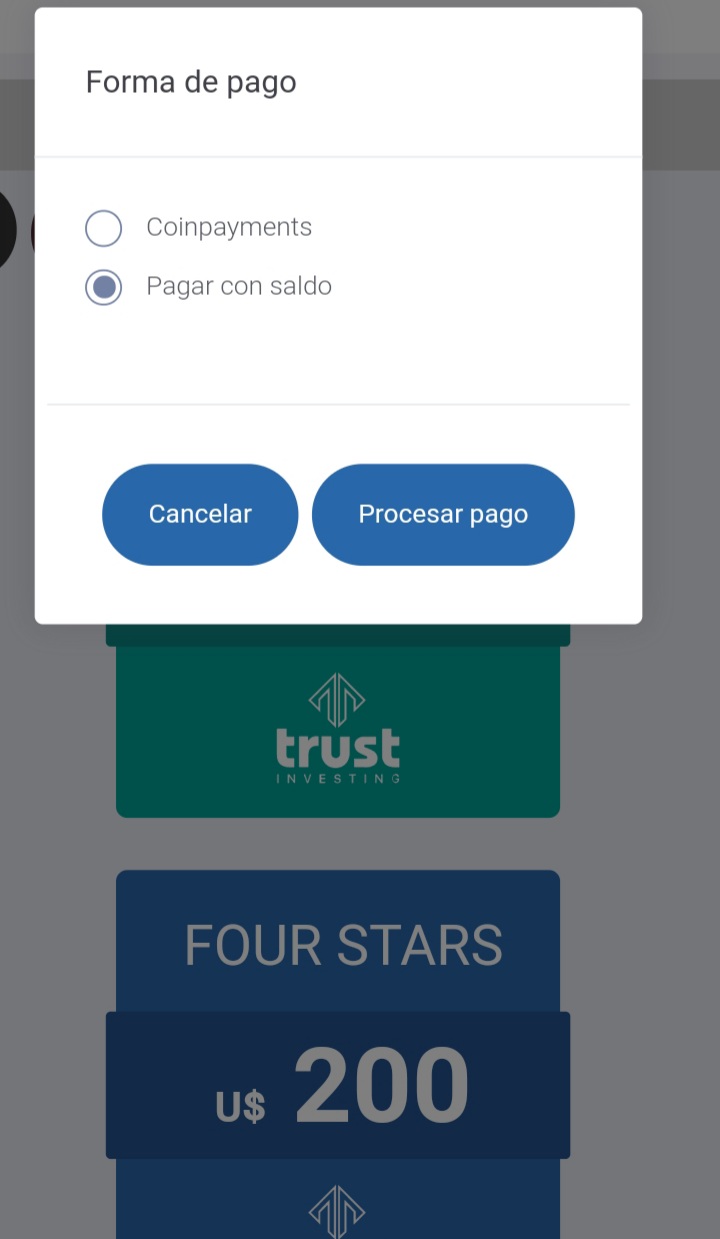The width and height of the screenshot is (720, 1239).
Task: Select the Coinpayments payment option
Action: click(104, 228)
